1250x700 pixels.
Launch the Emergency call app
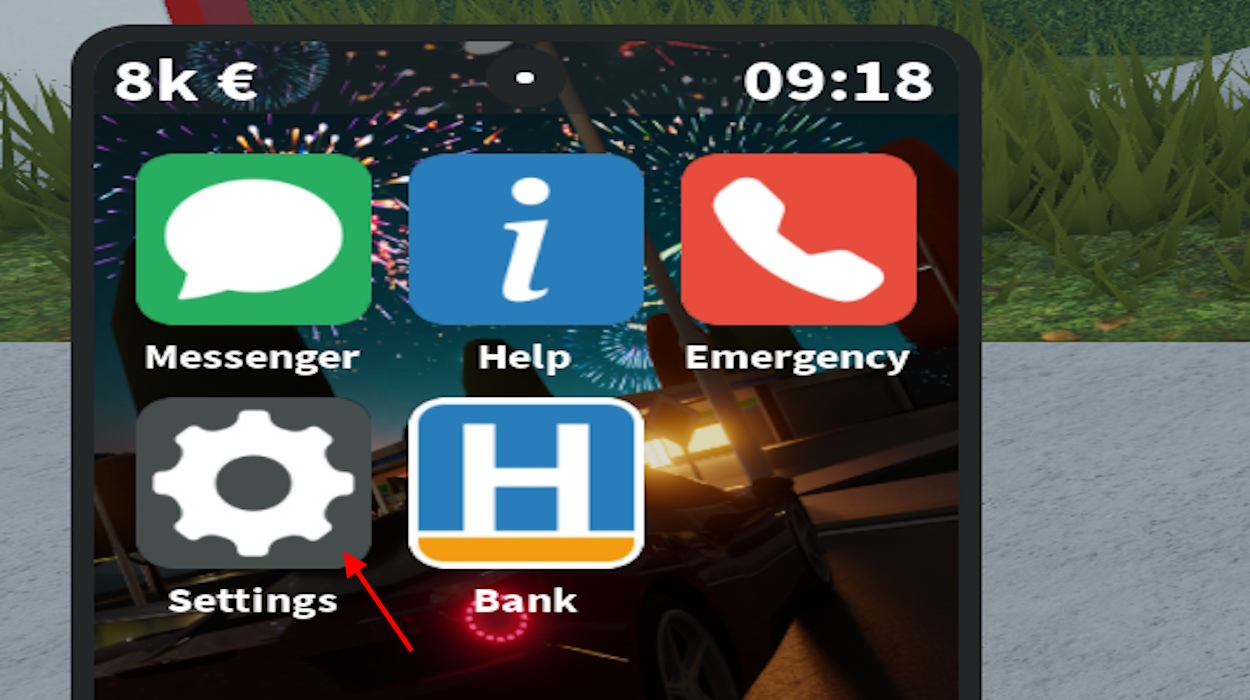pos(798,239)
